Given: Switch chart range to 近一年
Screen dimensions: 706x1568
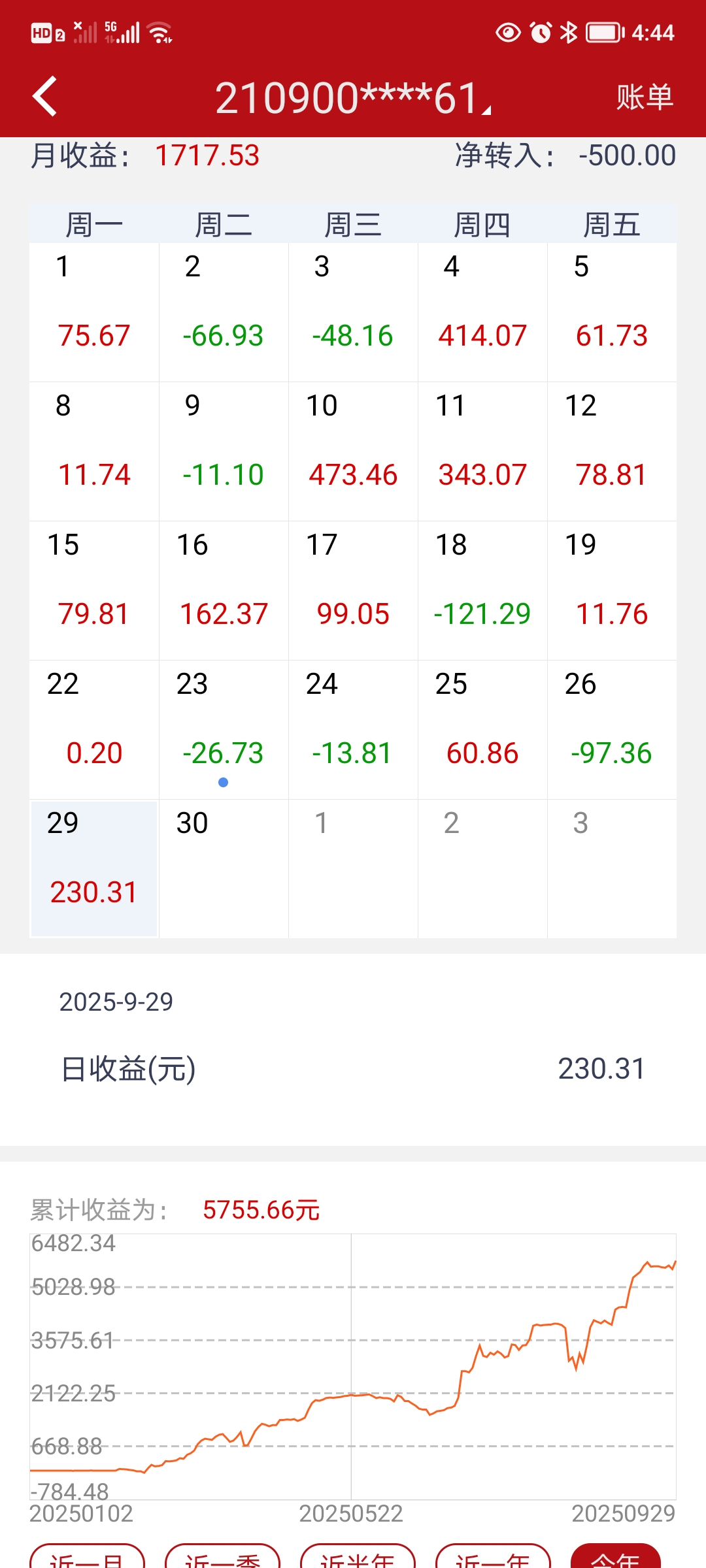Looking at the screenshot, I should click(493, 1558).
